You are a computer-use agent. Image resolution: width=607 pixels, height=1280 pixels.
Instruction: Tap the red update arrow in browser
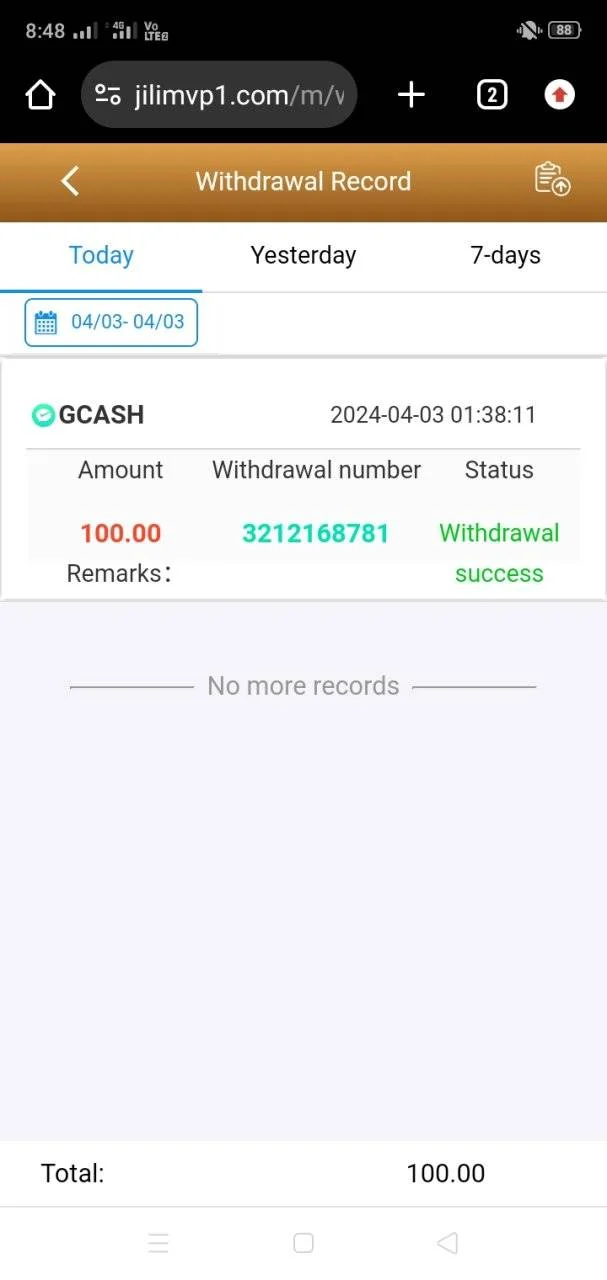pyautogui.click(x=560, y=95)
